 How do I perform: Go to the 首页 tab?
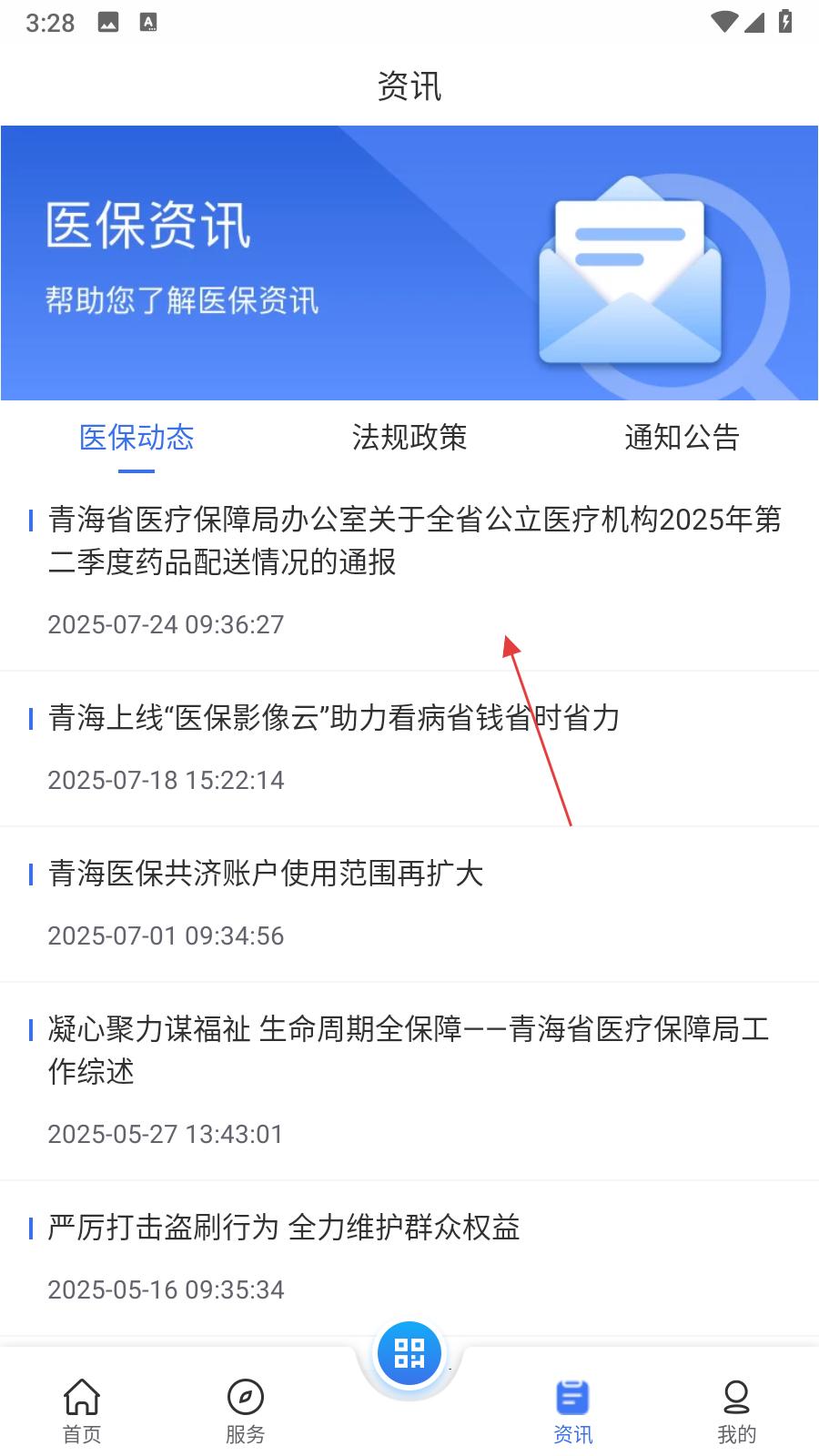[82, 1410]
